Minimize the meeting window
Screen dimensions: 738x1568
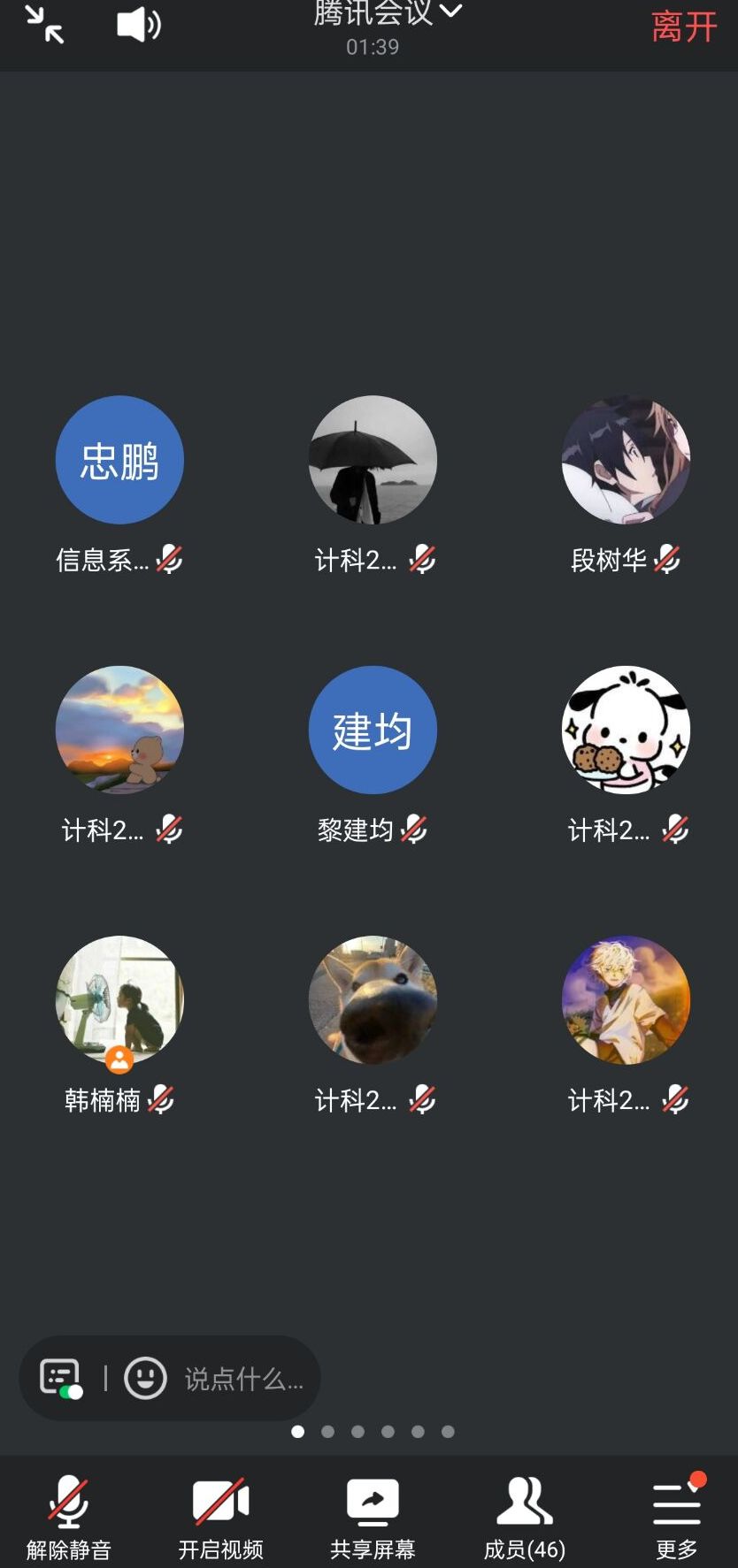(44, 25)
